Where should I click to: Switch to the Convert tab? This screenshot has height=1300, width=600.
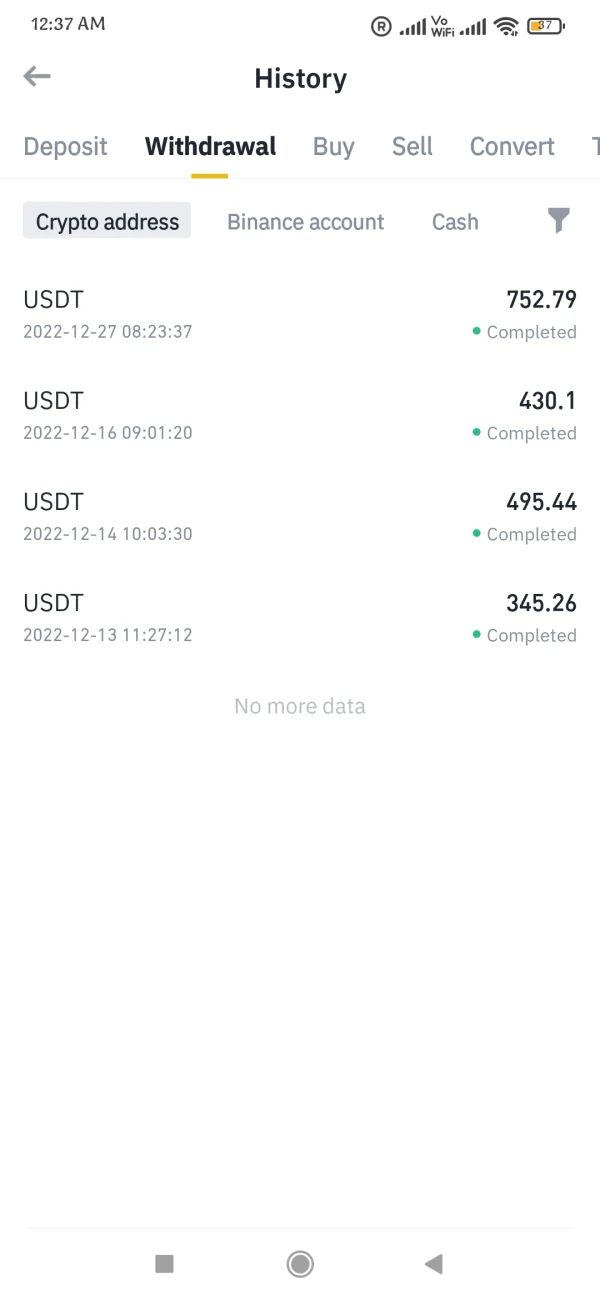[512, 146]
